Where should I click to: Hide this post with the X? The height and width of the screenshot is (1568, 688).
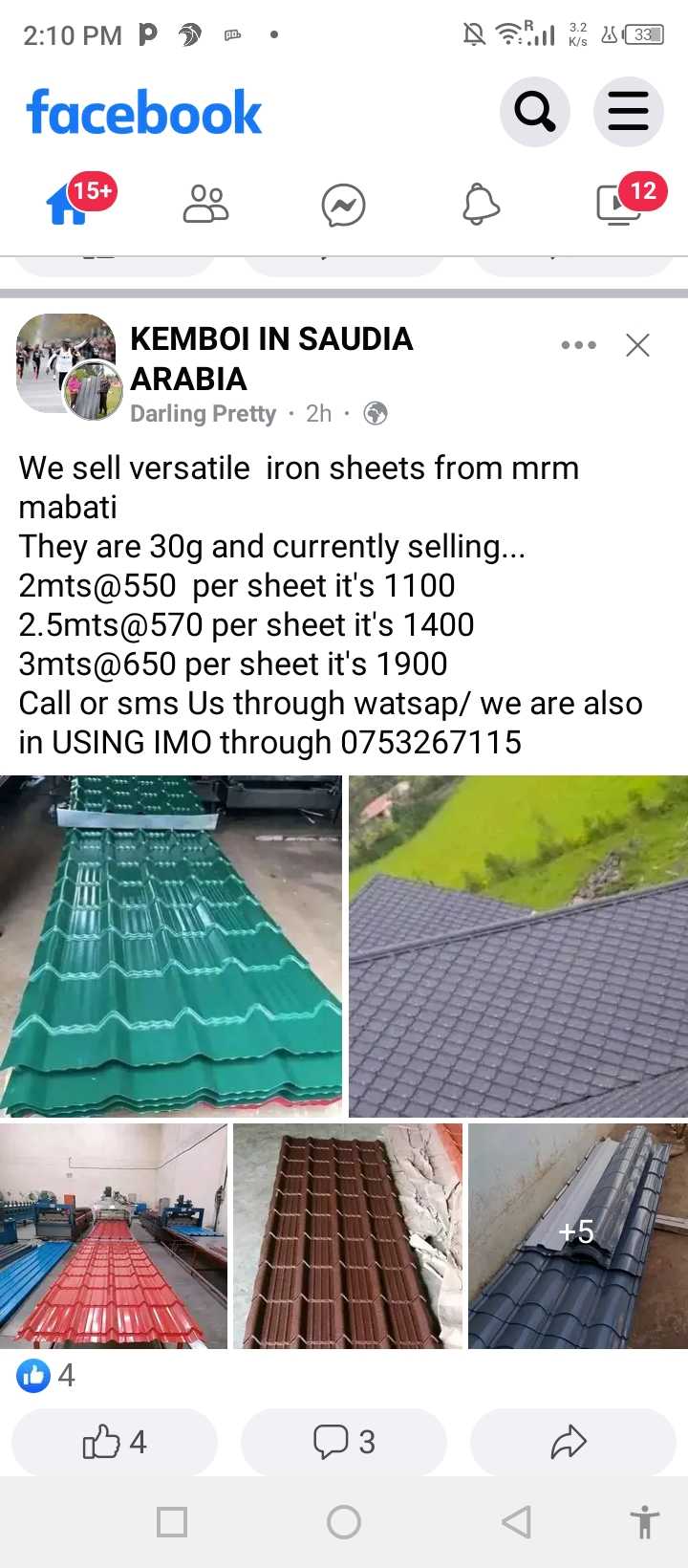tap(637, 345)
